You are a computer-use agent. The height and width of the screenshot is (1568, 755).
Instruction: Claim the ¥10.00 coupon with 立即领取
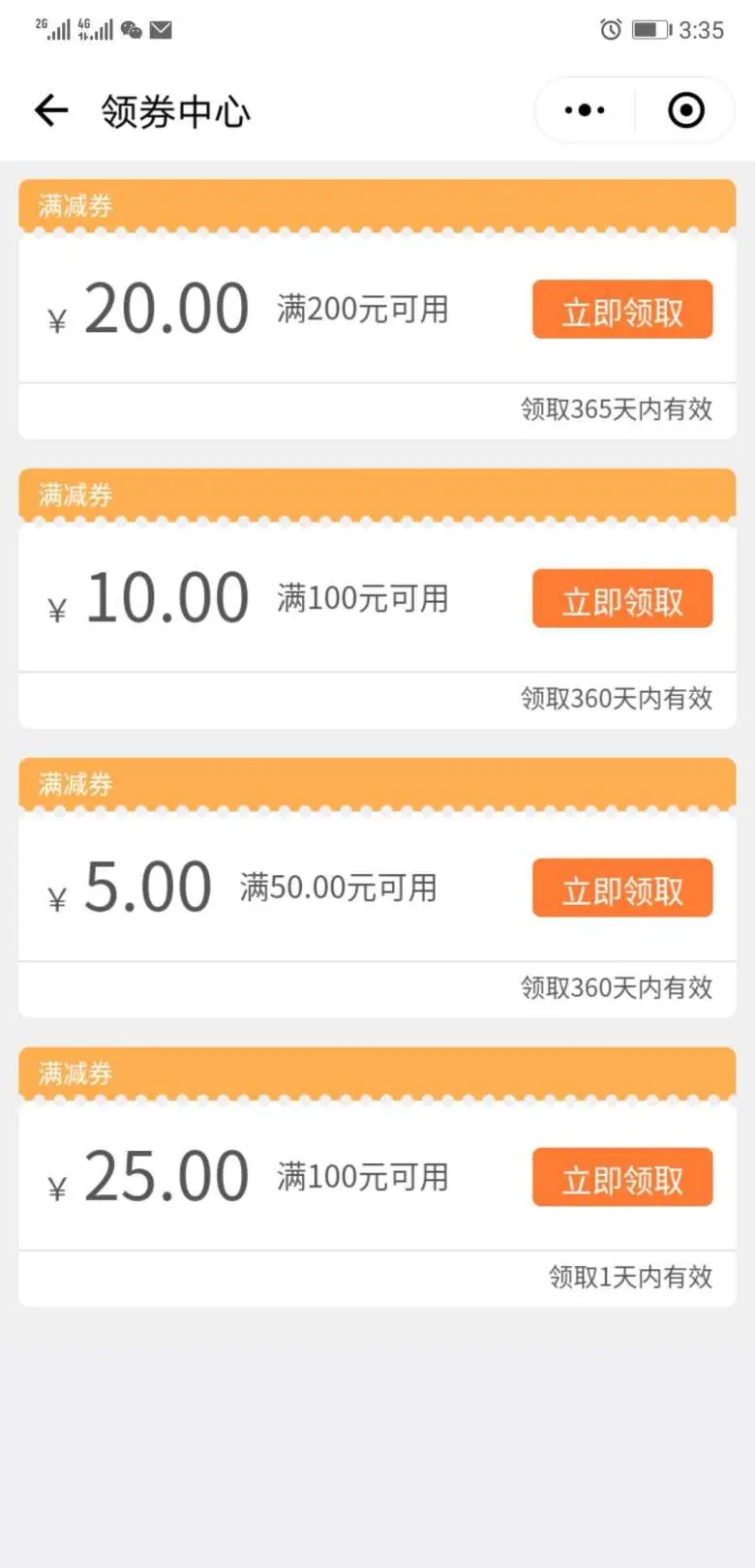pyautogui.click(x=622, y=599)
